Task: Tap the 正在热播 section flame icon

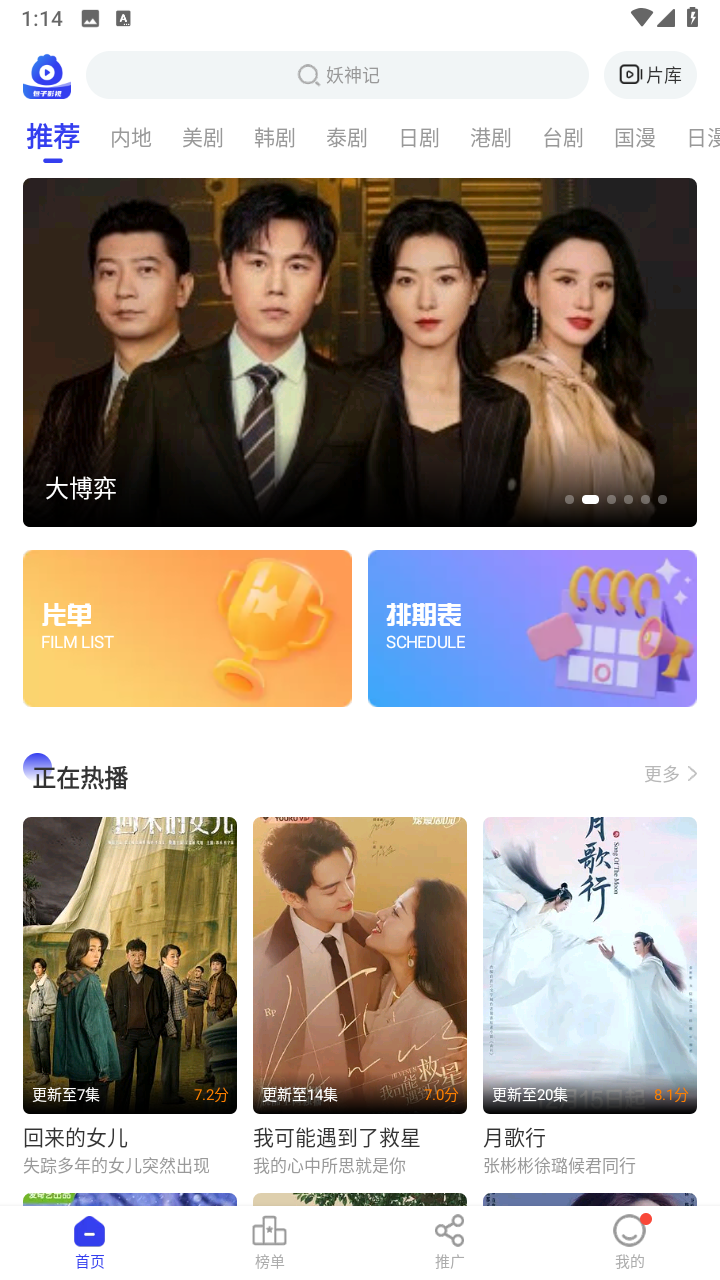Action: (x=37, y=766)
